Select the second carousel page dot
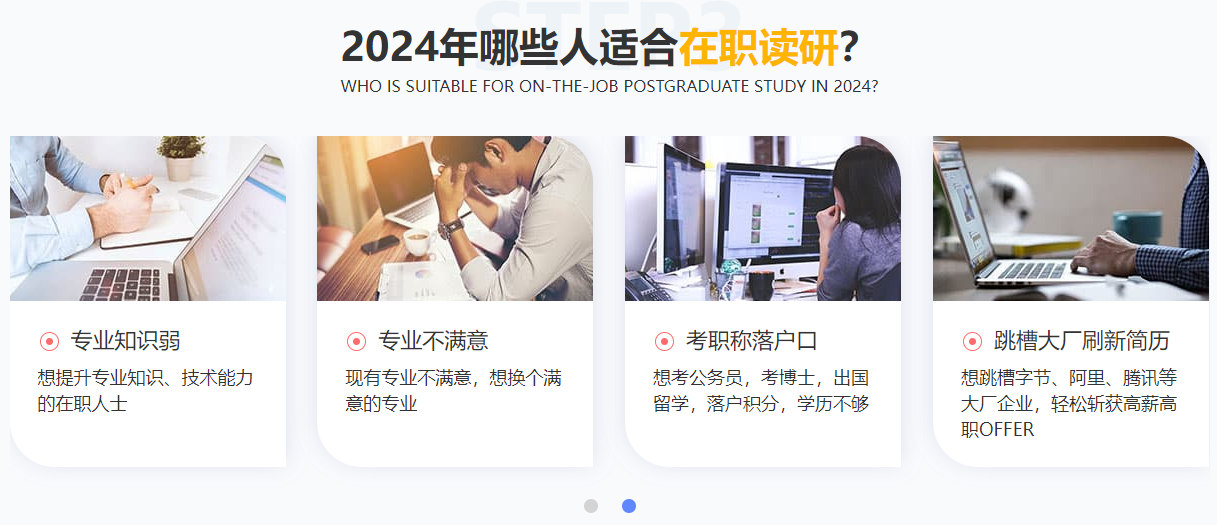 [629, 506]
